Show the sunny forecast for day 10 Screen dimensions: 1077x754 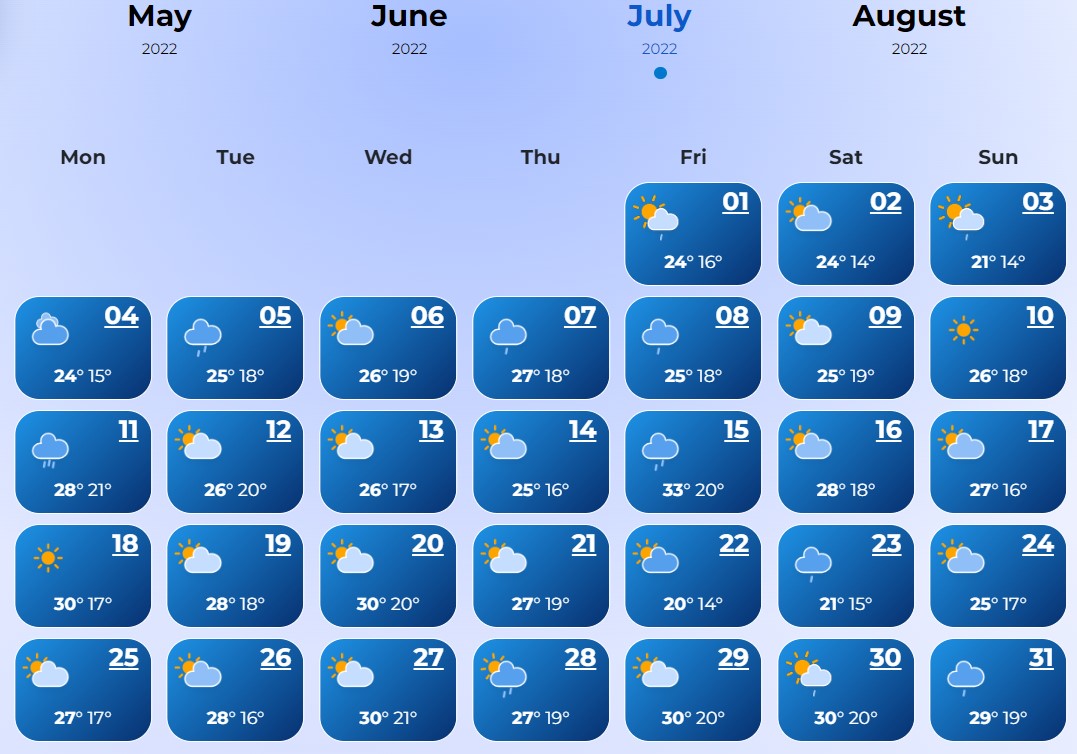998,348
